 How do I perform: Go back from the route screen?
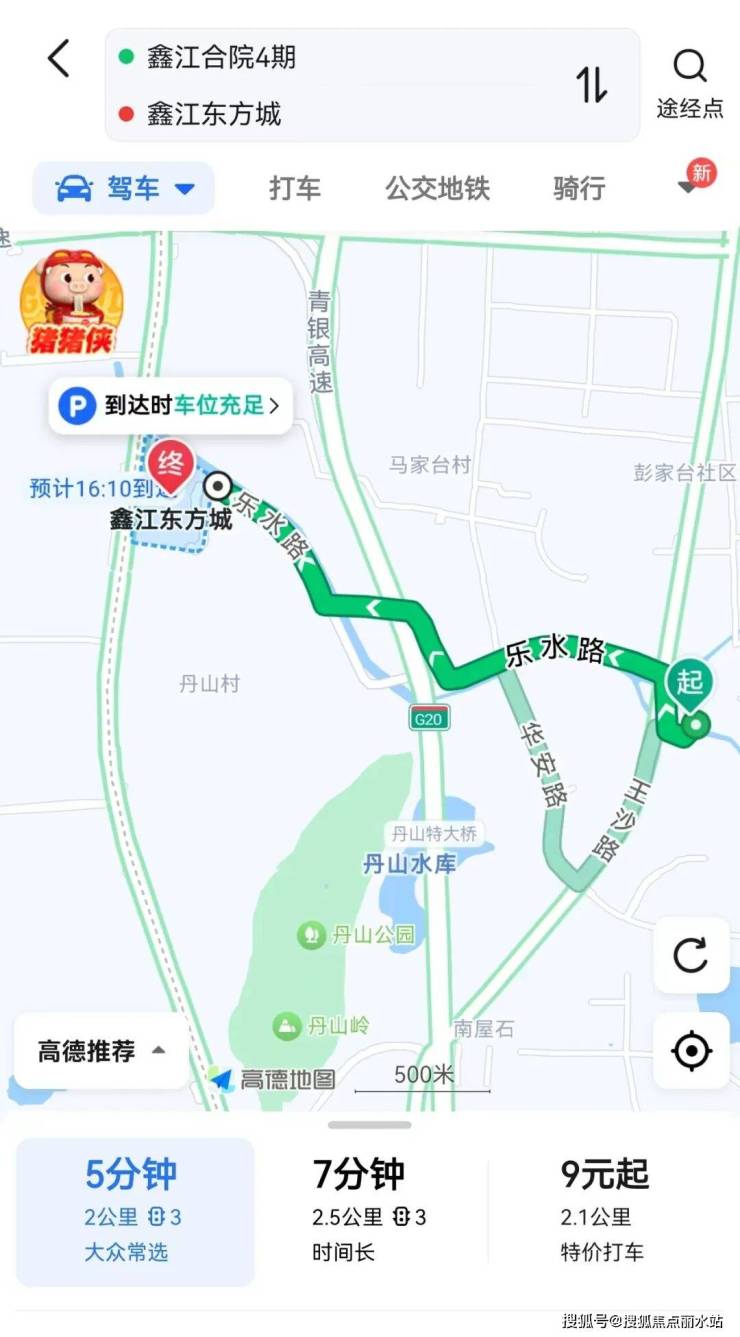59,59
